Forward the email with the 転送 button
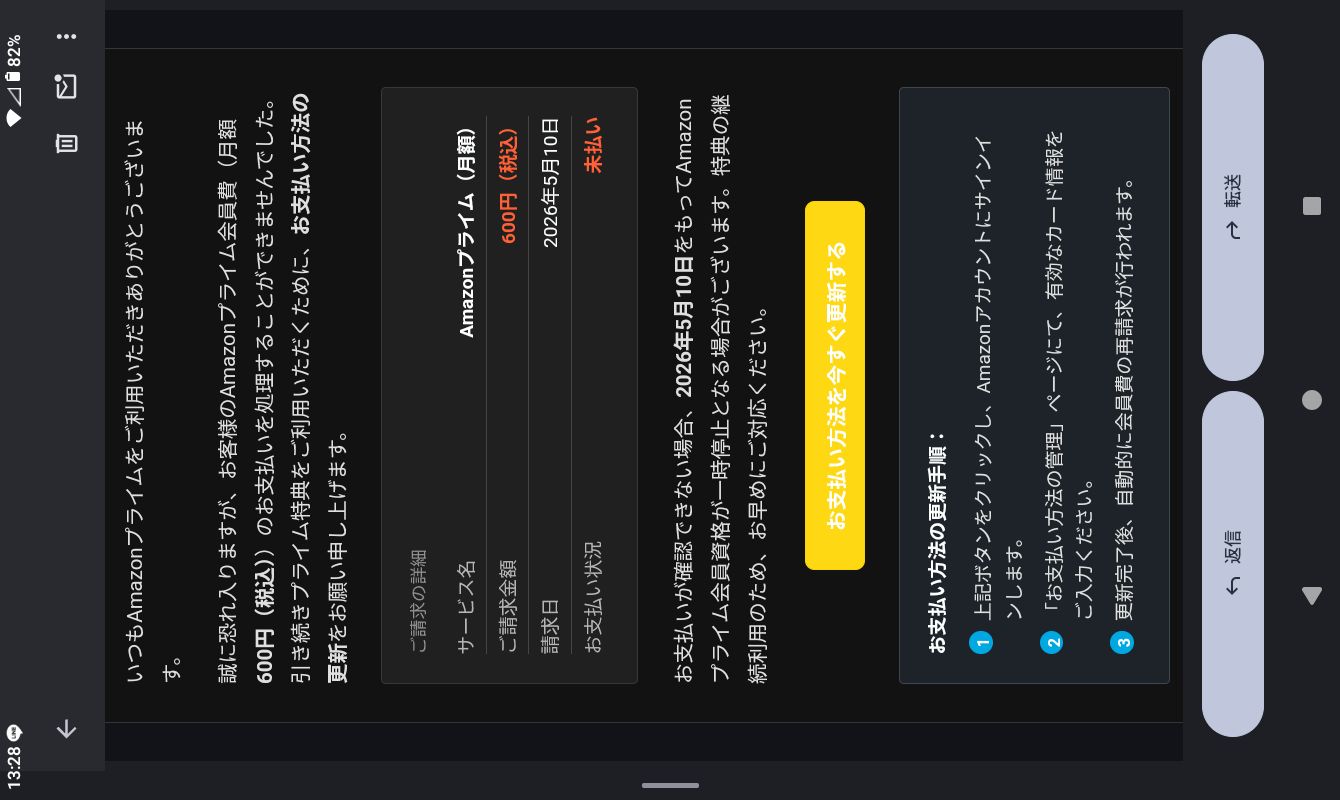1340x800 pixels. pyautogui.click(x=1233, y=207)
